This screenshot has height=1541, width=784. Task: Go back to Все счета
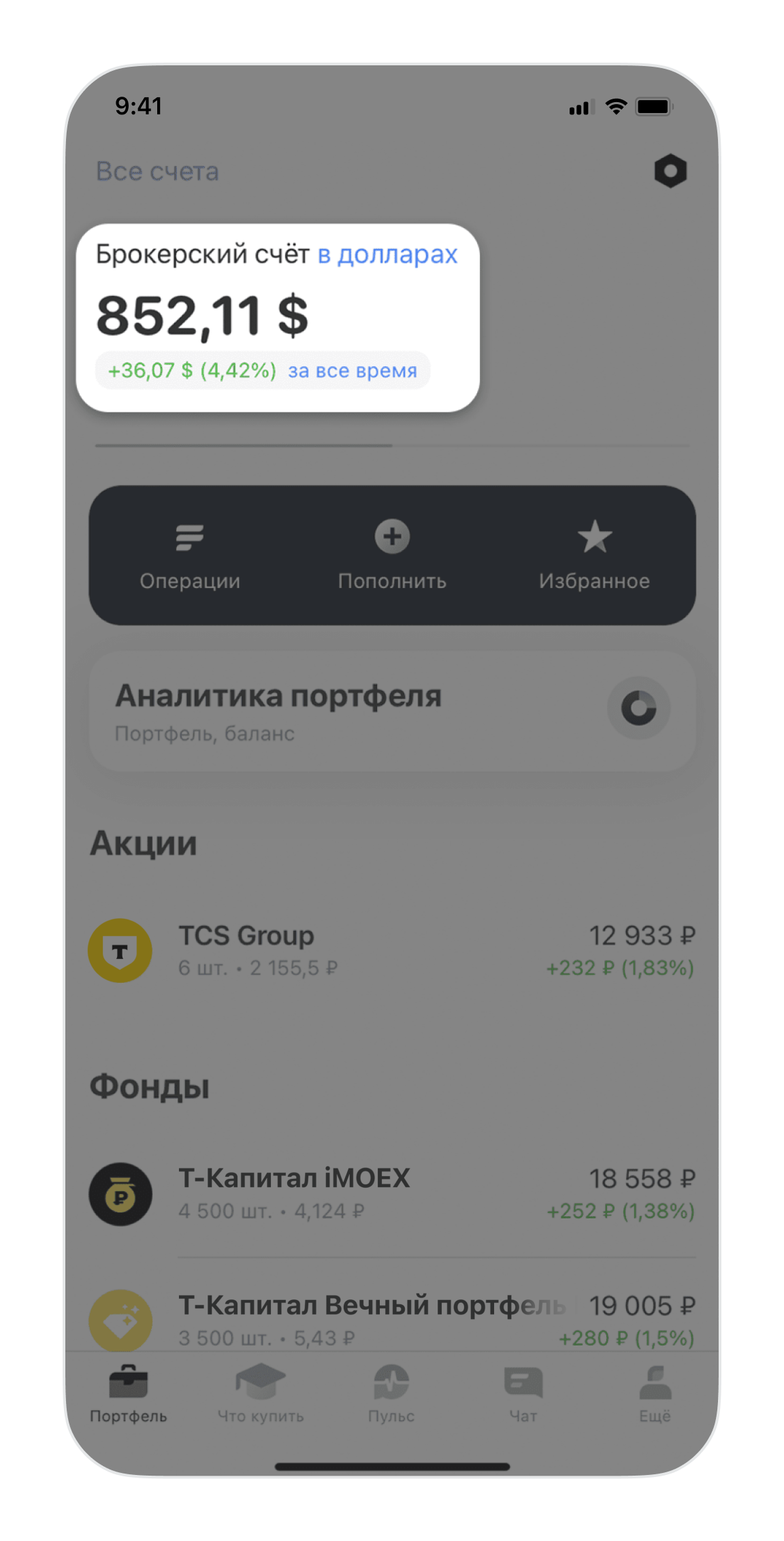tap(157, 172)
